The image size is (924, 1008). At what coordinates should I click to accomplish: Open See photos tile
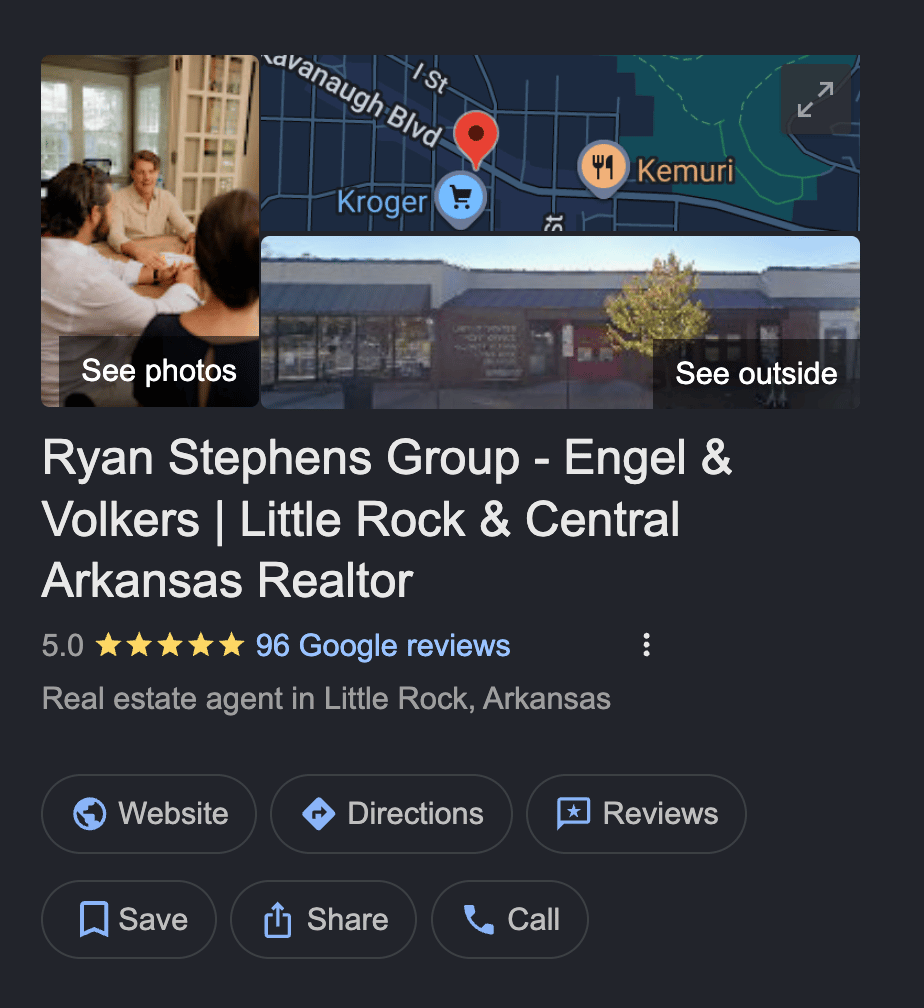(x=150, y=232)
